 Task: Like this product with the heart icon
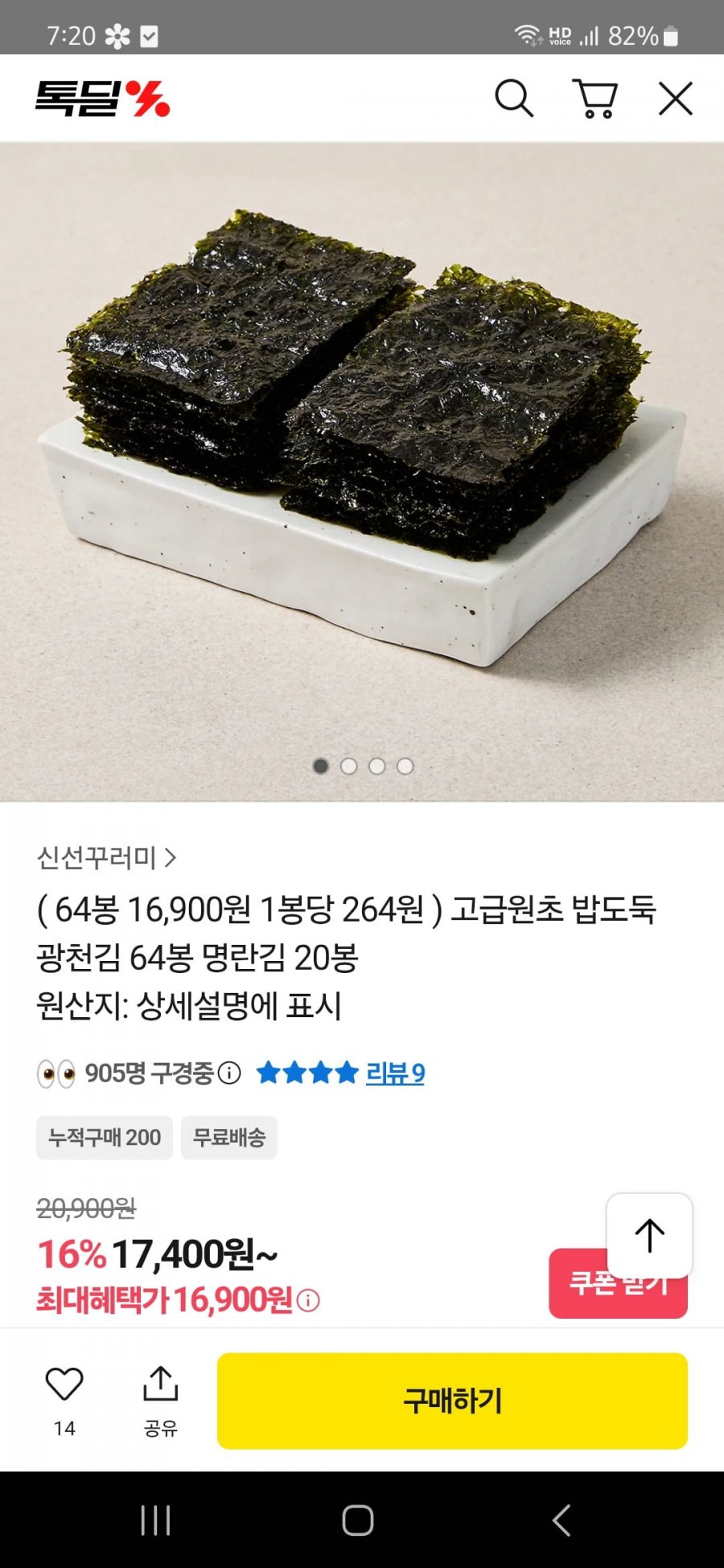(x=64, y=1385)
